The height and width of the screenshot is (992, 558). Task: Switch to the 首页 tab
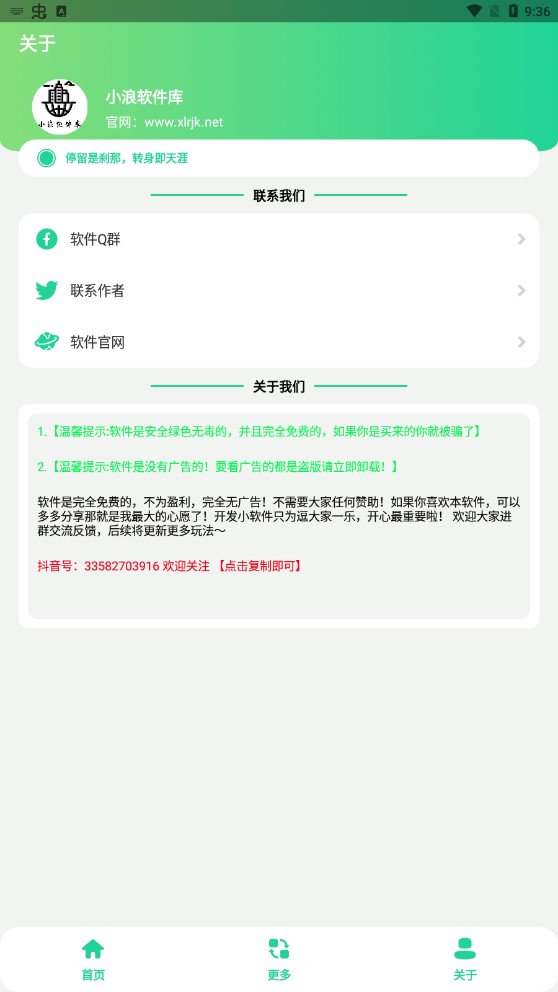tap(93, 959)
